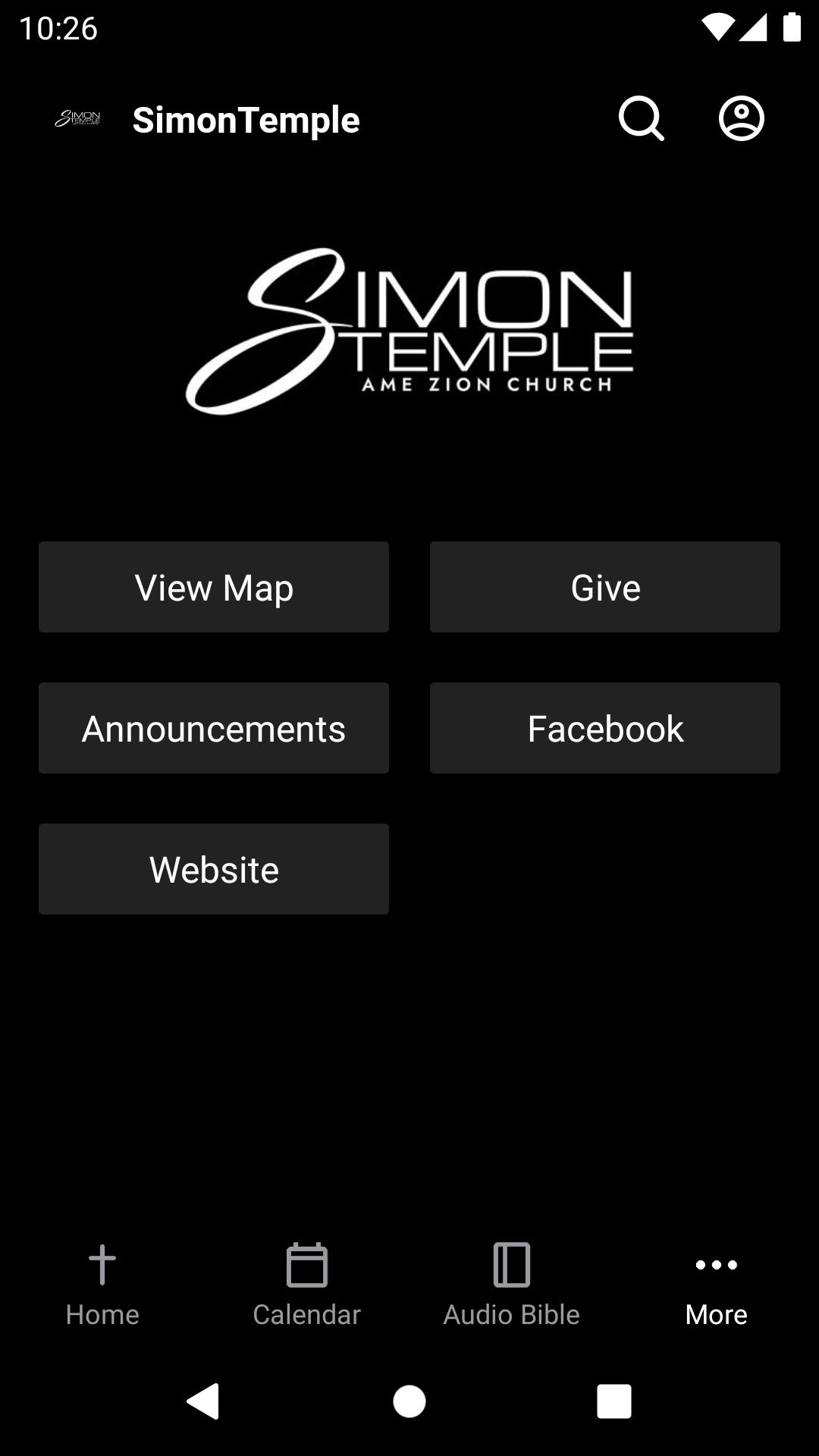View Announcements
Image resolution: width=819 pixels, height=1456 pixels.
click(x=214, y=728)
